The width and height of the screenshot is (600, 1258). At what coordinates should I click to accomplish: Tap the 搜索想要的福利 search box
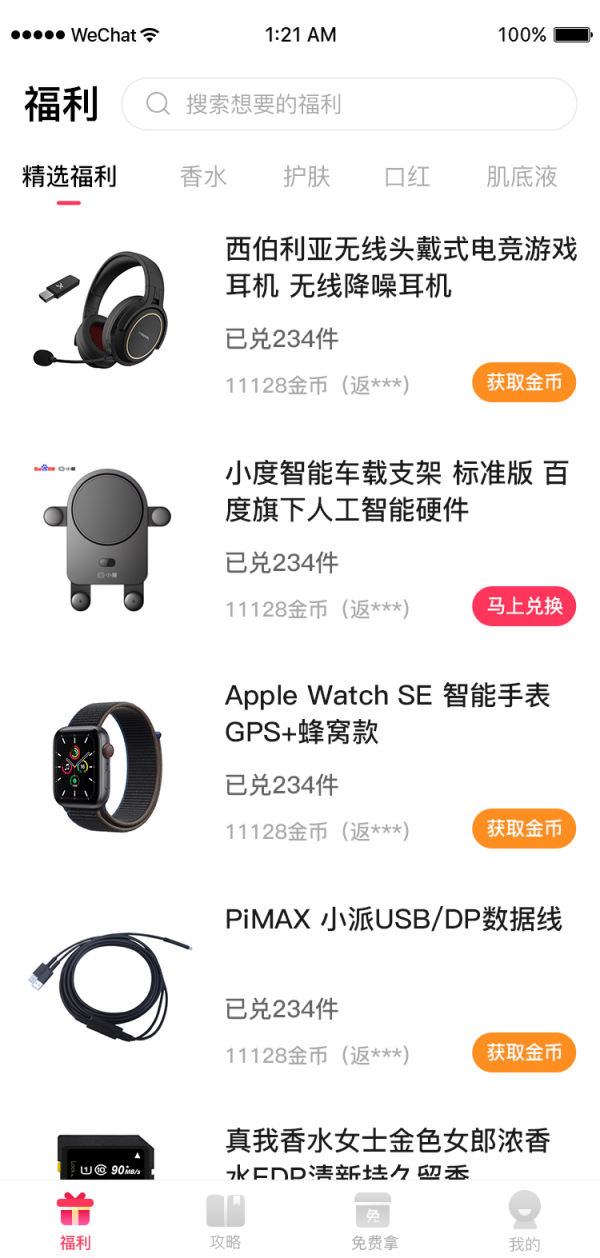point(348,104)
